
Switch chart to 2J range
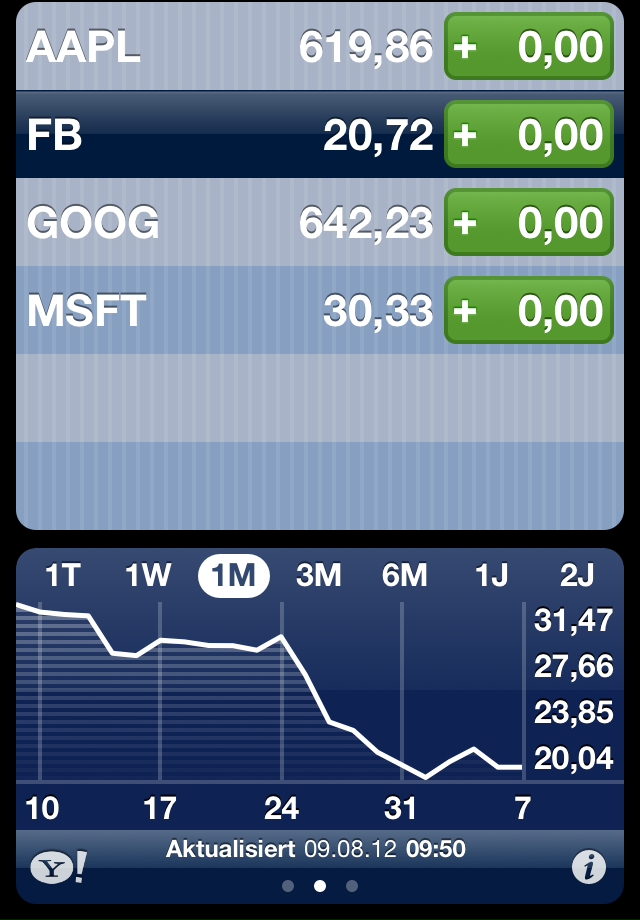point(576,576)
